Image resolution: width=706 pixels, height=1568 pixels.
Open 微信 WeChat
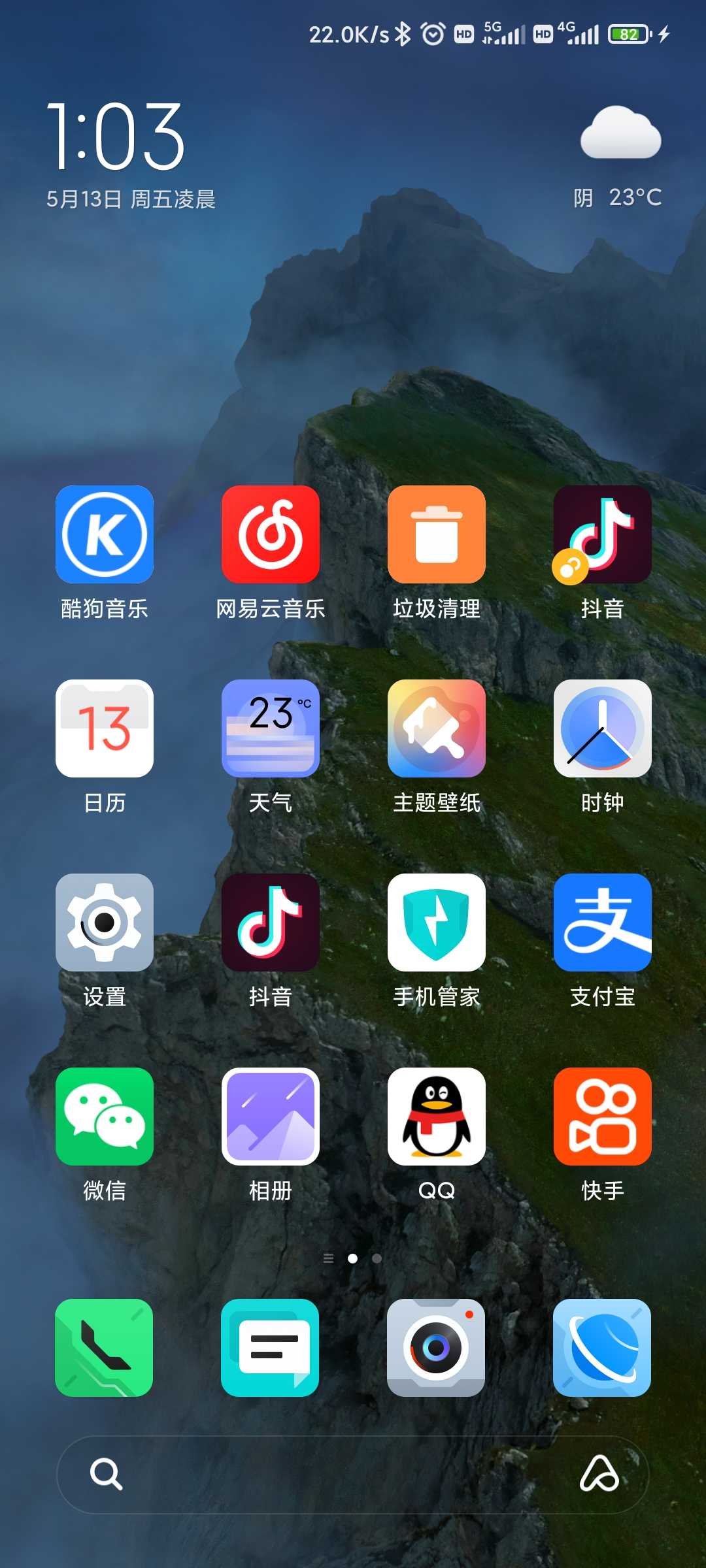tap(105, 1117)
